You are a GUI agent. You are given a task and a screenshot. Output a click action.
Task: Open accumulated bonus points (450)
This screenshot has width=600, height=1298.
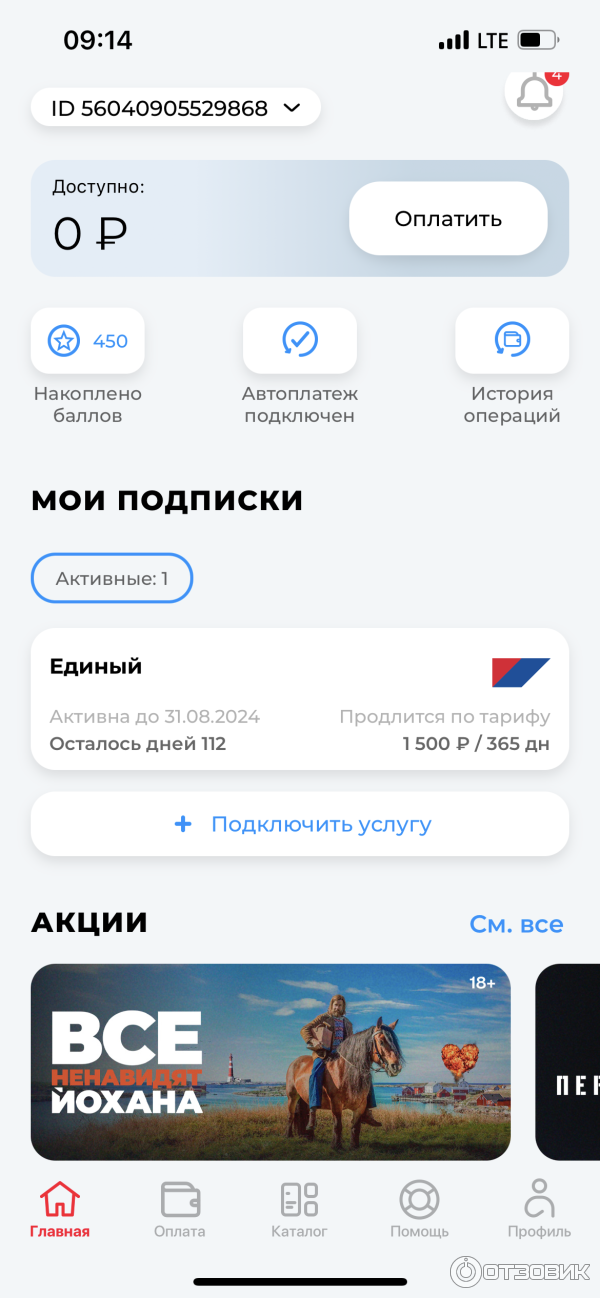pyautogui.click(x=88, y=341)
